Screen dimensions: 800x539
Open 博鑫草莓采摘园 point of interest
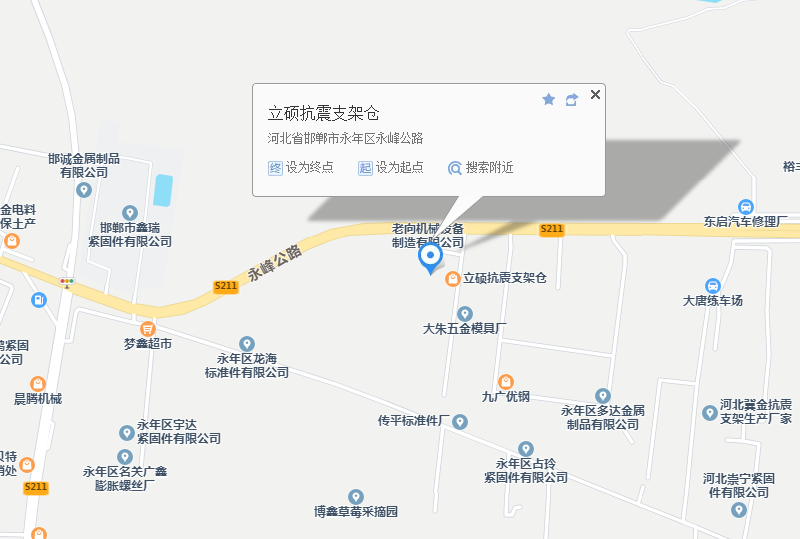click(x=355, y=497)
